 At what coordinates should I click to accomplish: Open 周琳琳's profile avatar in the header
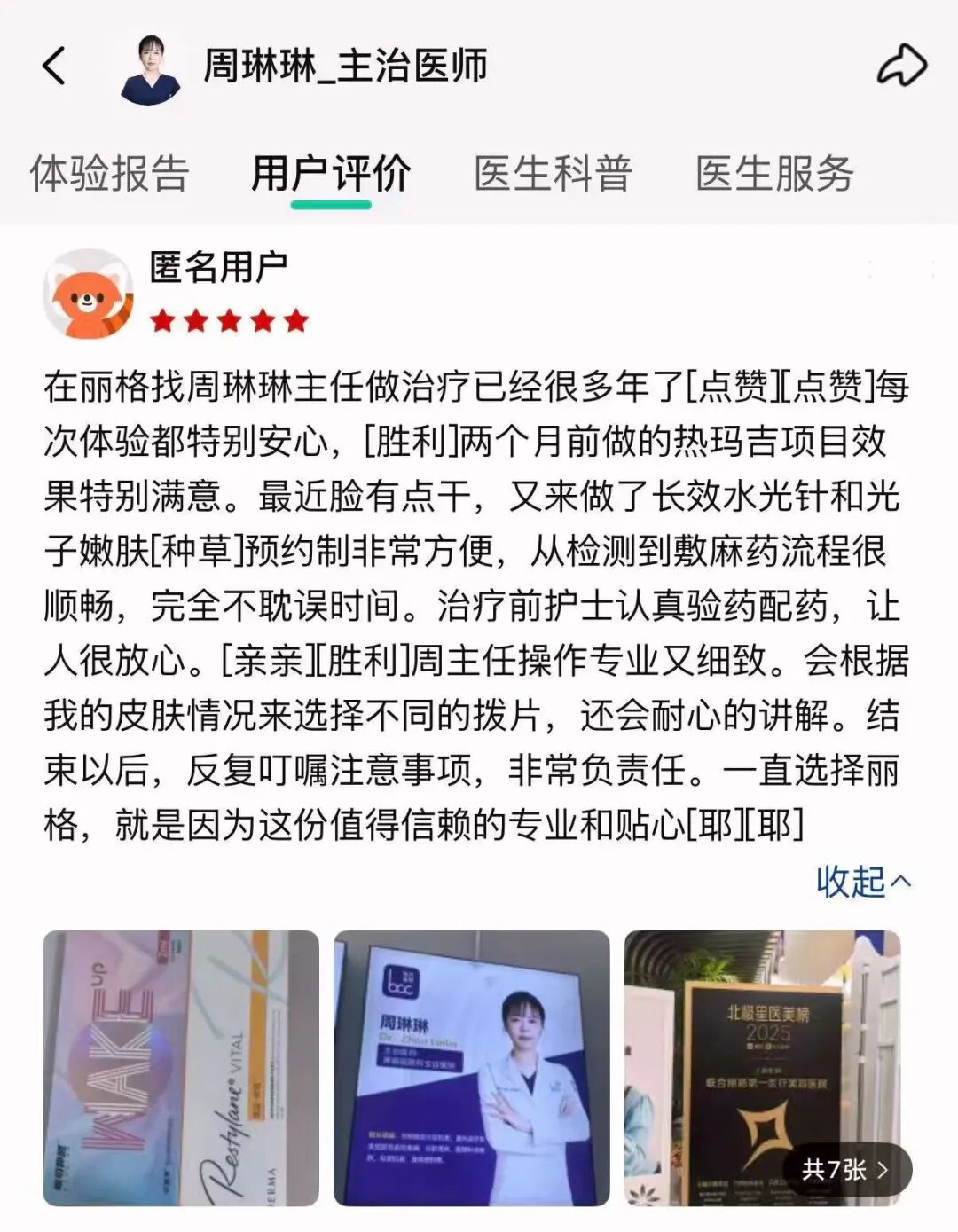[151, 69]
